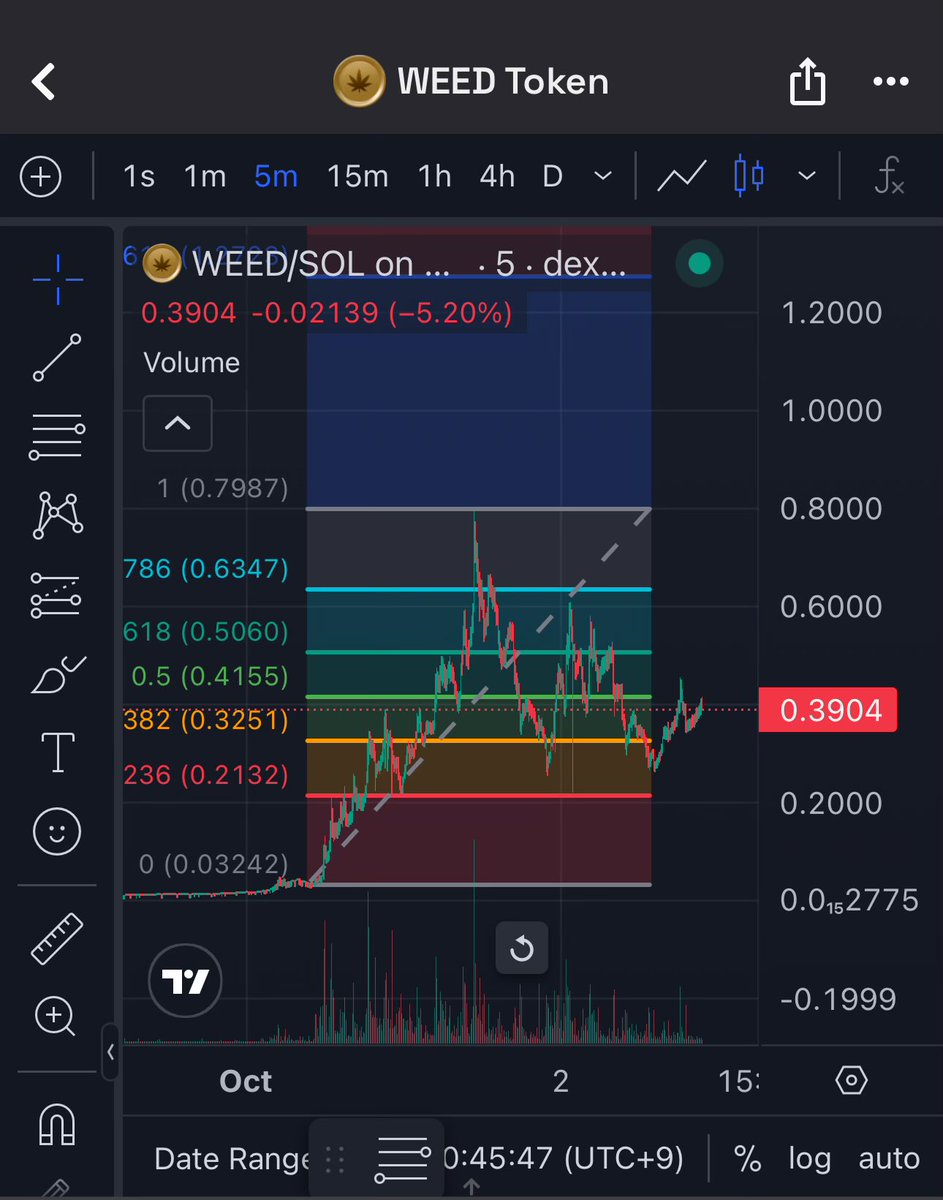Screen dimensions: 943x1200
Task: Add a symbol with the plus icon
Action: coord(41,178)
